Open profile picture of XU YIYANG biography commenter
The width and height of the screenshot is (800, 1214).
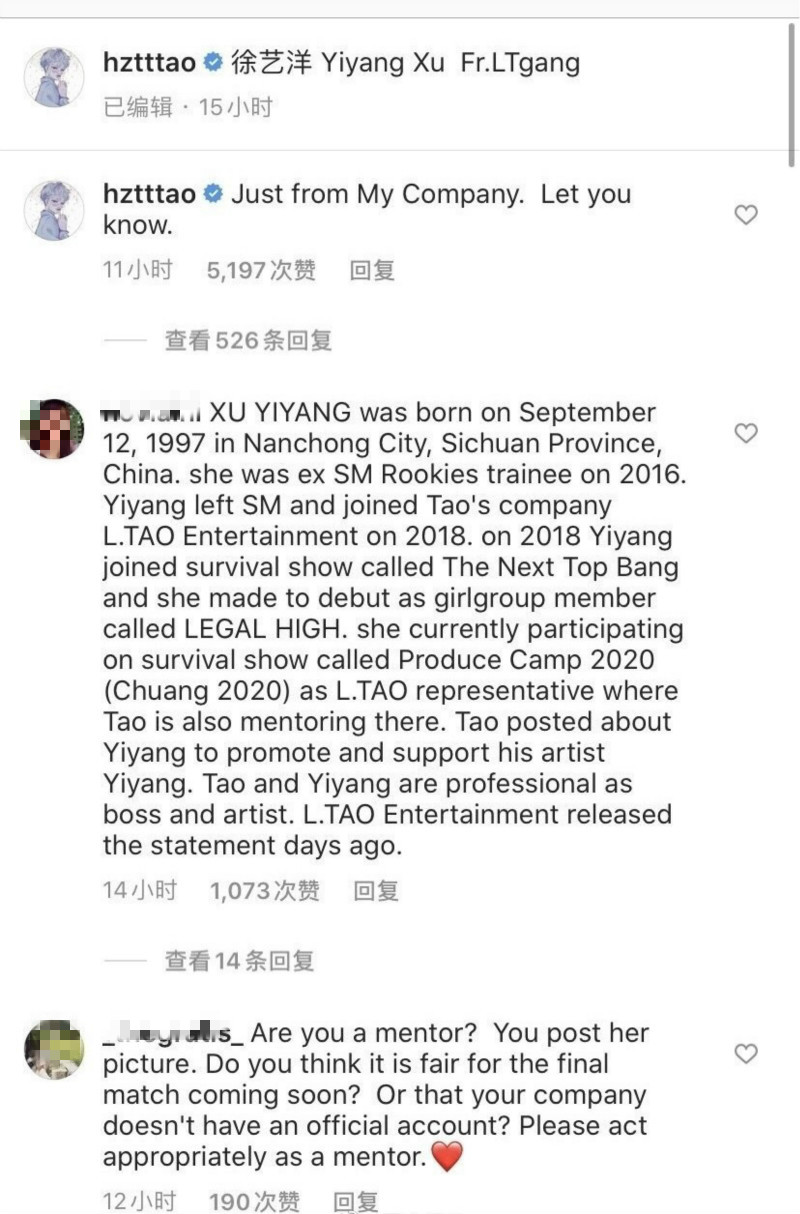53,428
